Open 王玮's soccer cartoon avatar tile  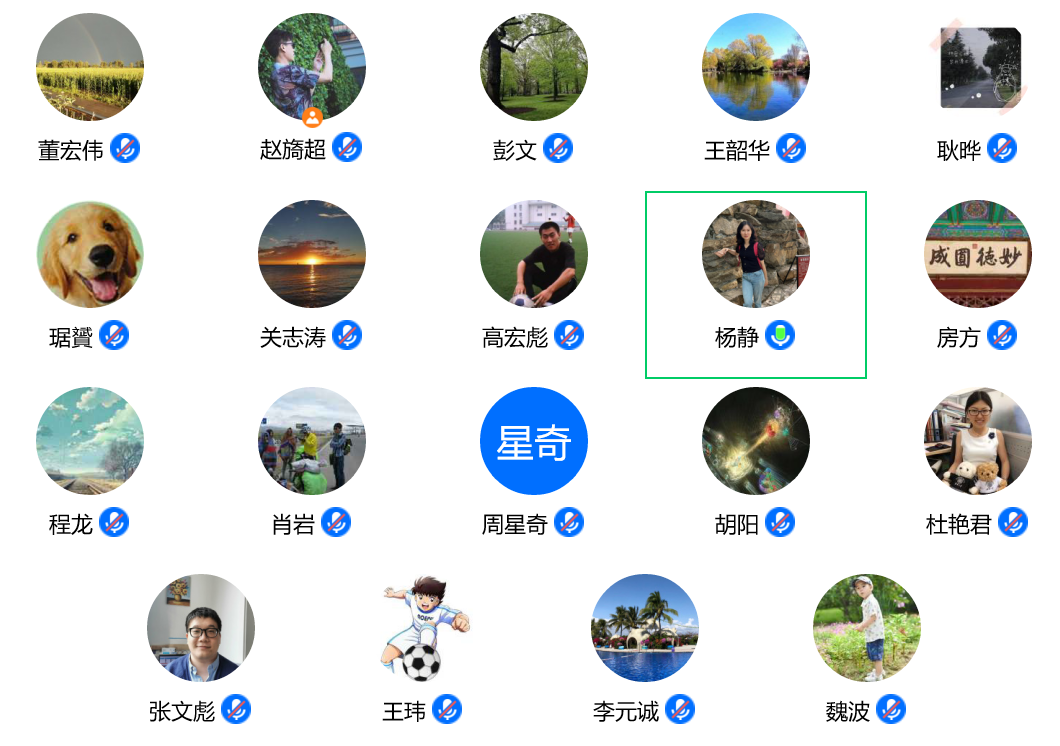[423, 628]
